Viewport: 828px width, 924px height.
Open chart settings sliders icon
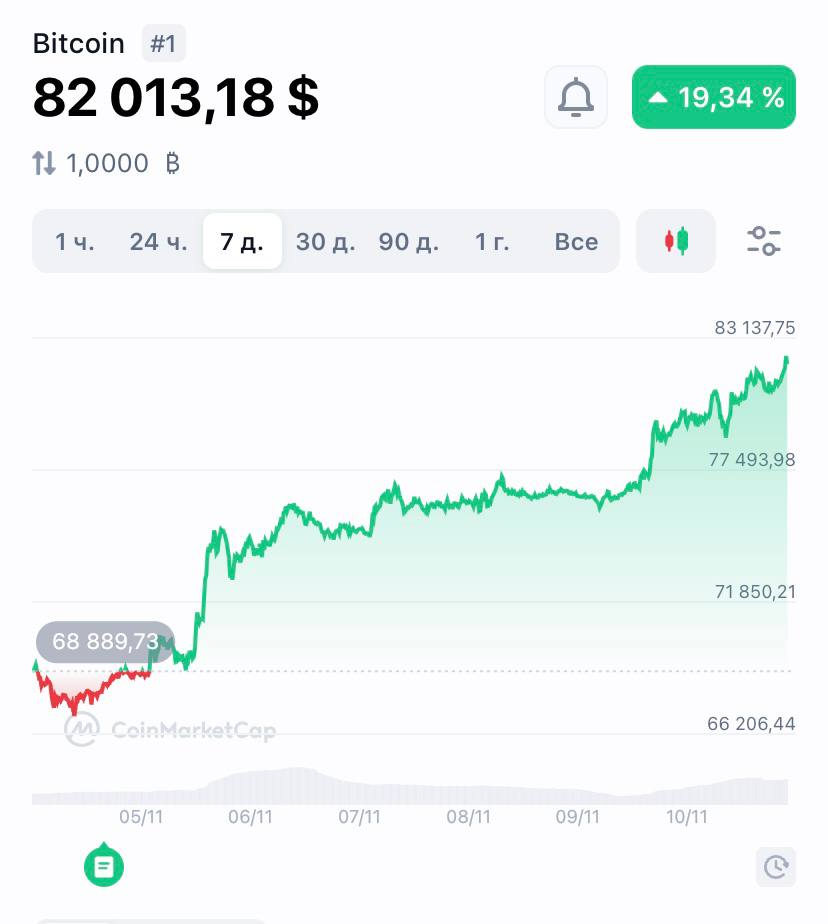pyautogui.click(x=764, y=241)
